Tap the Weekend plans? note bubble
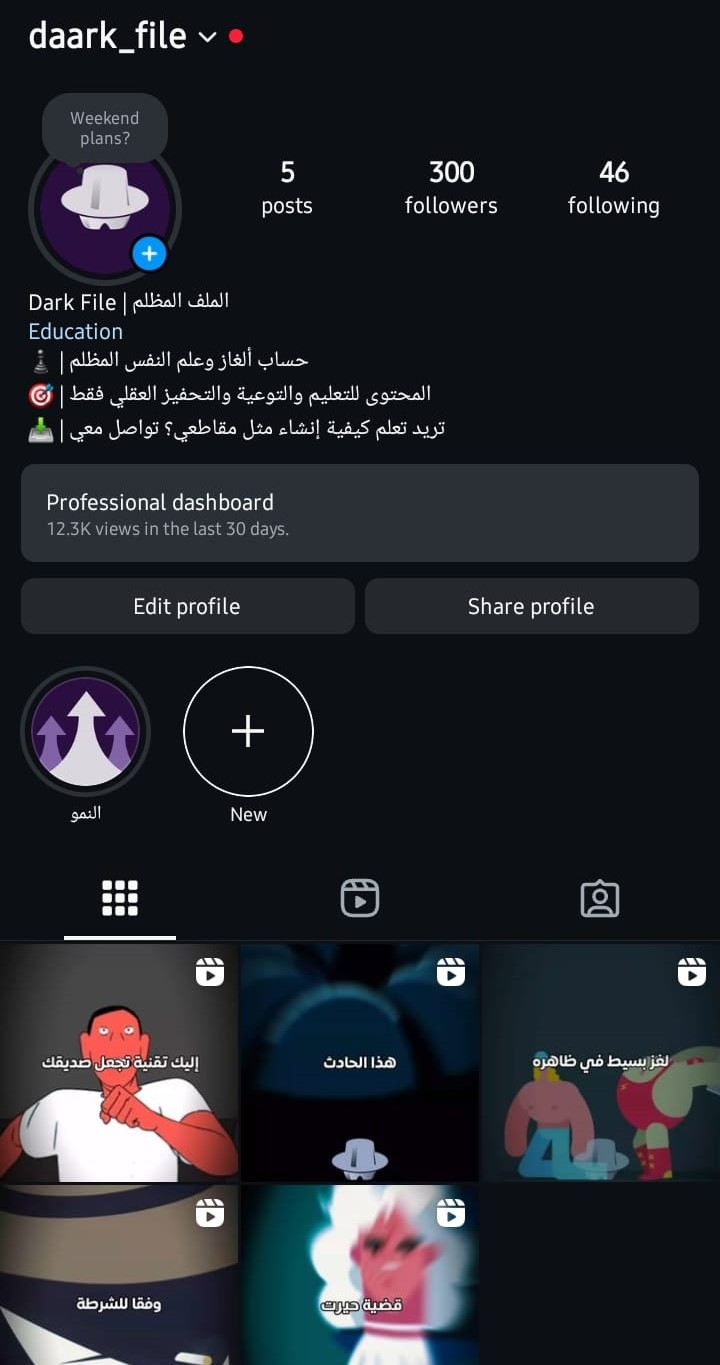The height and width of the screenshot is (1365, 720). [104, 128]
